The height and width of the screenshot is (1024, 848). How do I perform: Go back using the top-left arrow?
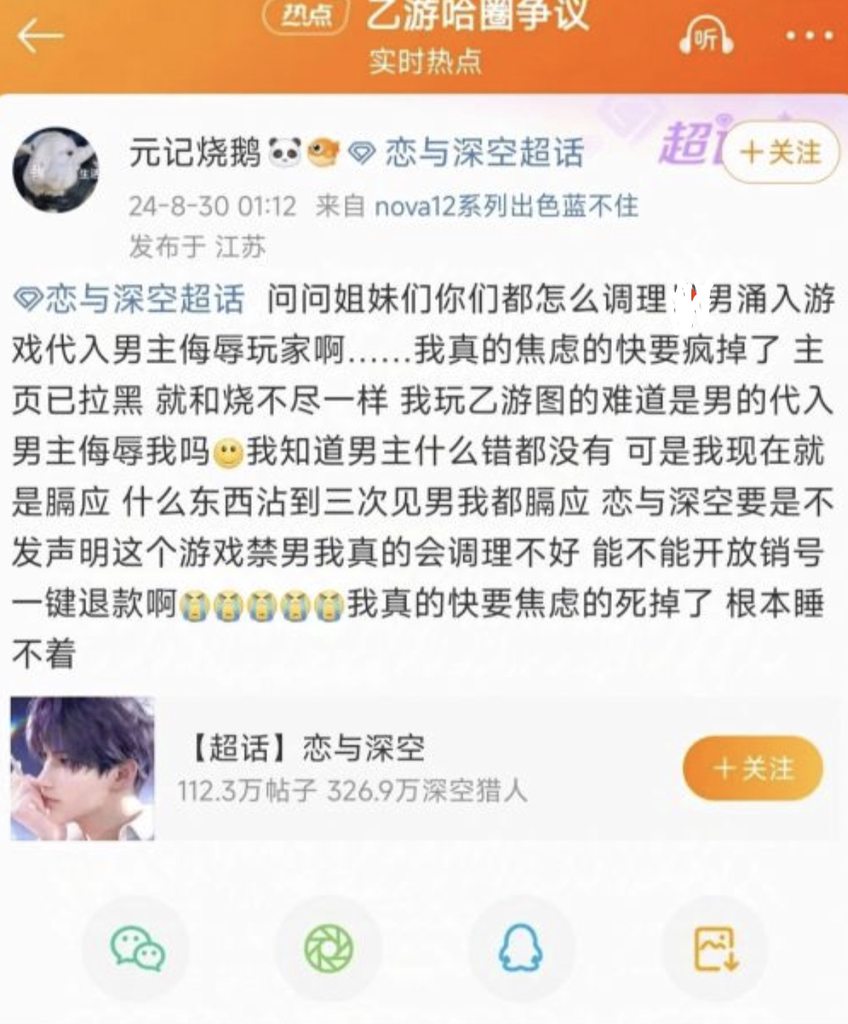[x=40, y=37]
